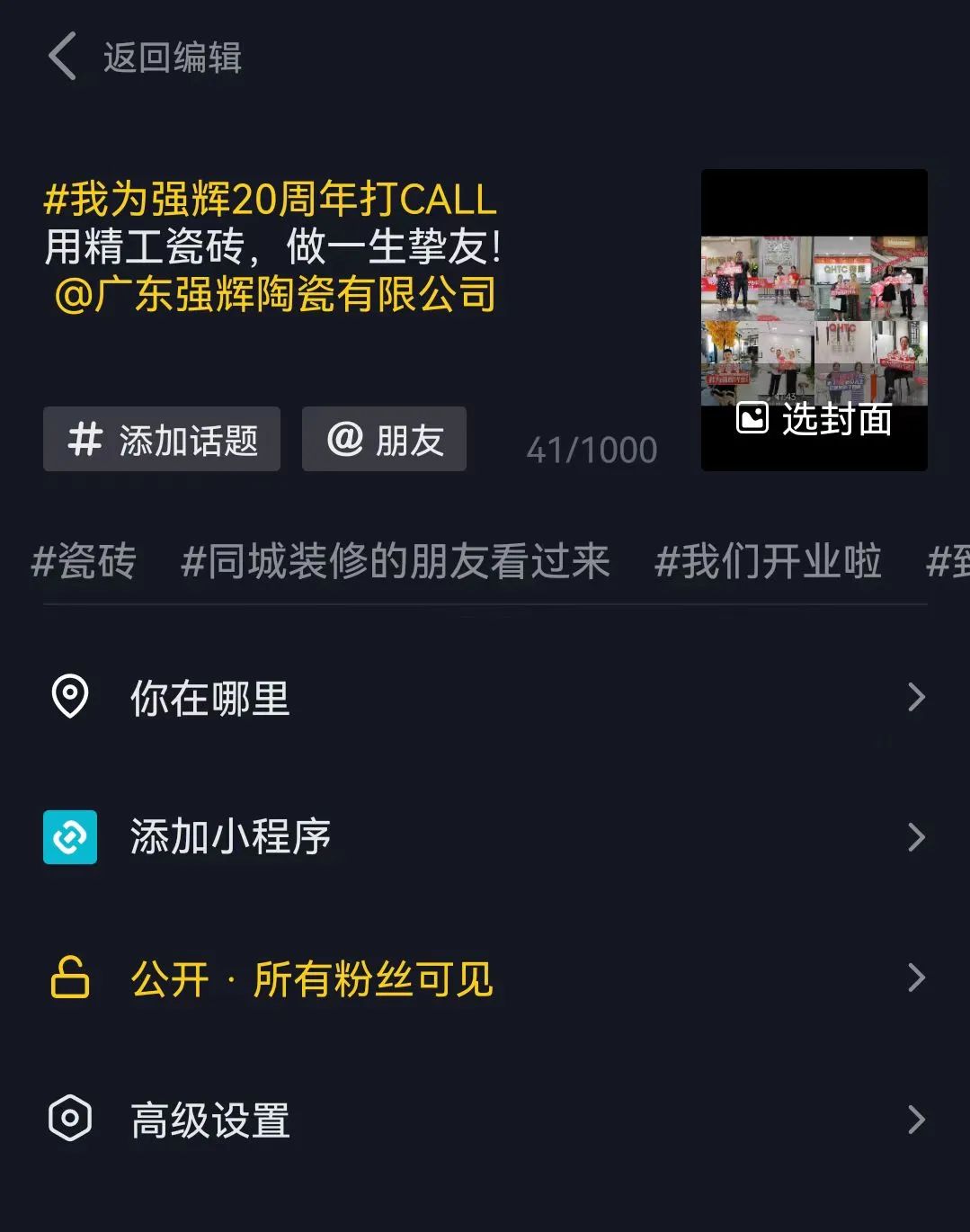Expand the 添加小程序 row chevron
Image resolution: width=970 pixels, height=1232 pixels.
(x=915, y=835)
